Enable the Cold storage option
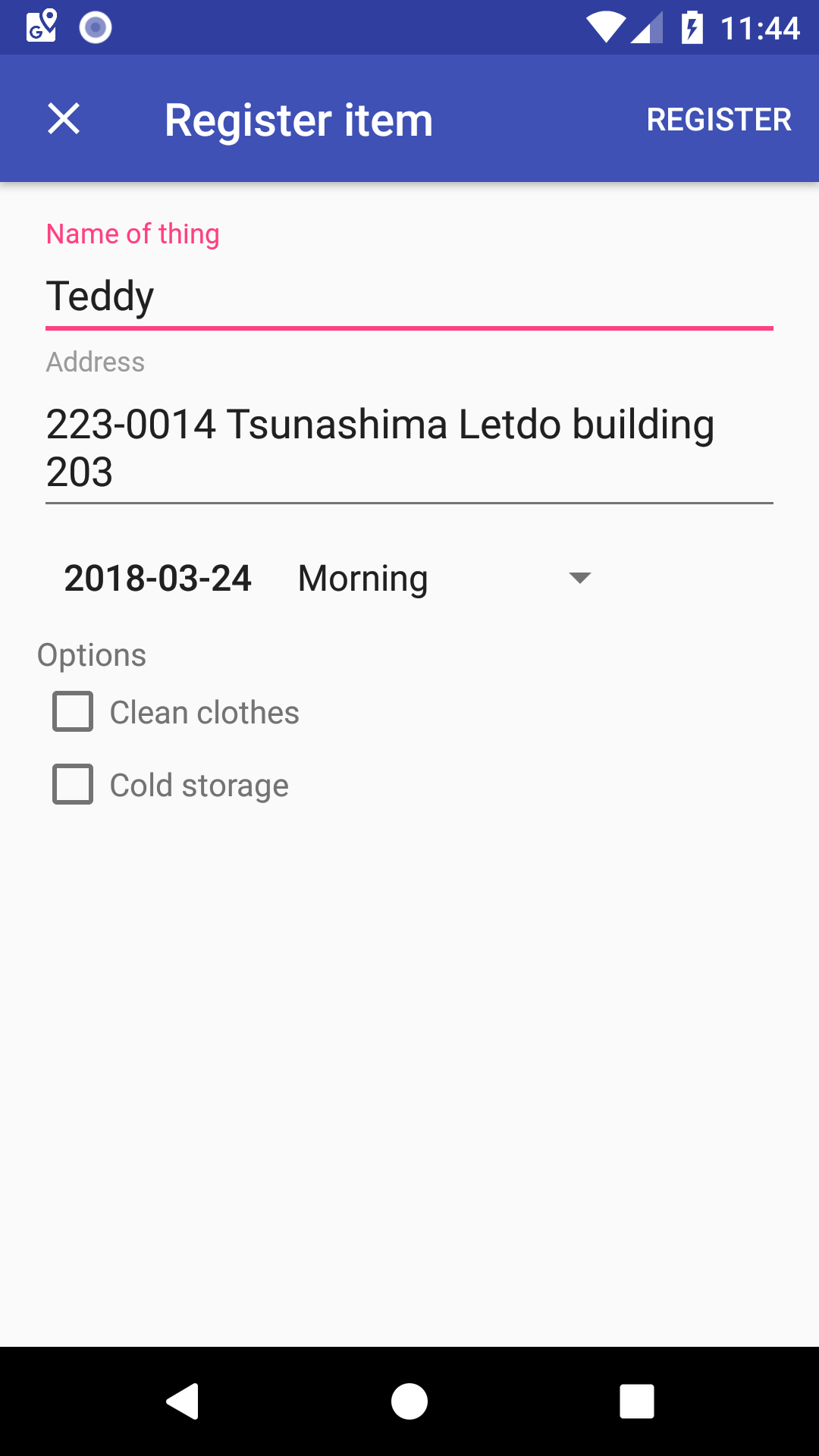The width and height of the screenshot is (819, 1456). 73,785
